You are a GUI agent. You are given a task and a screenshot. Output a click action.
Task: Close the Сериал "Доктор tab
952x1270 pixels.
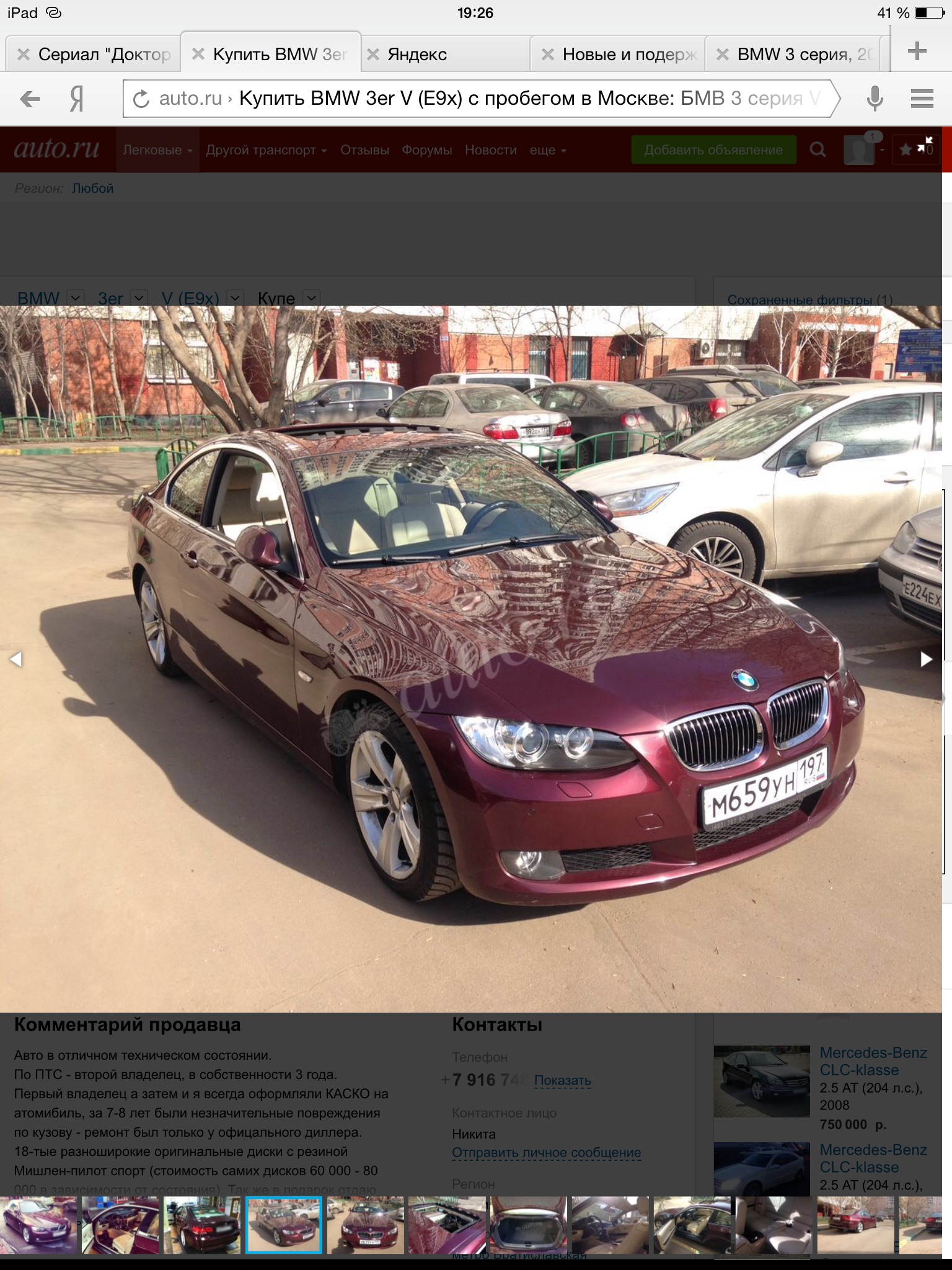tap(23, 55)
